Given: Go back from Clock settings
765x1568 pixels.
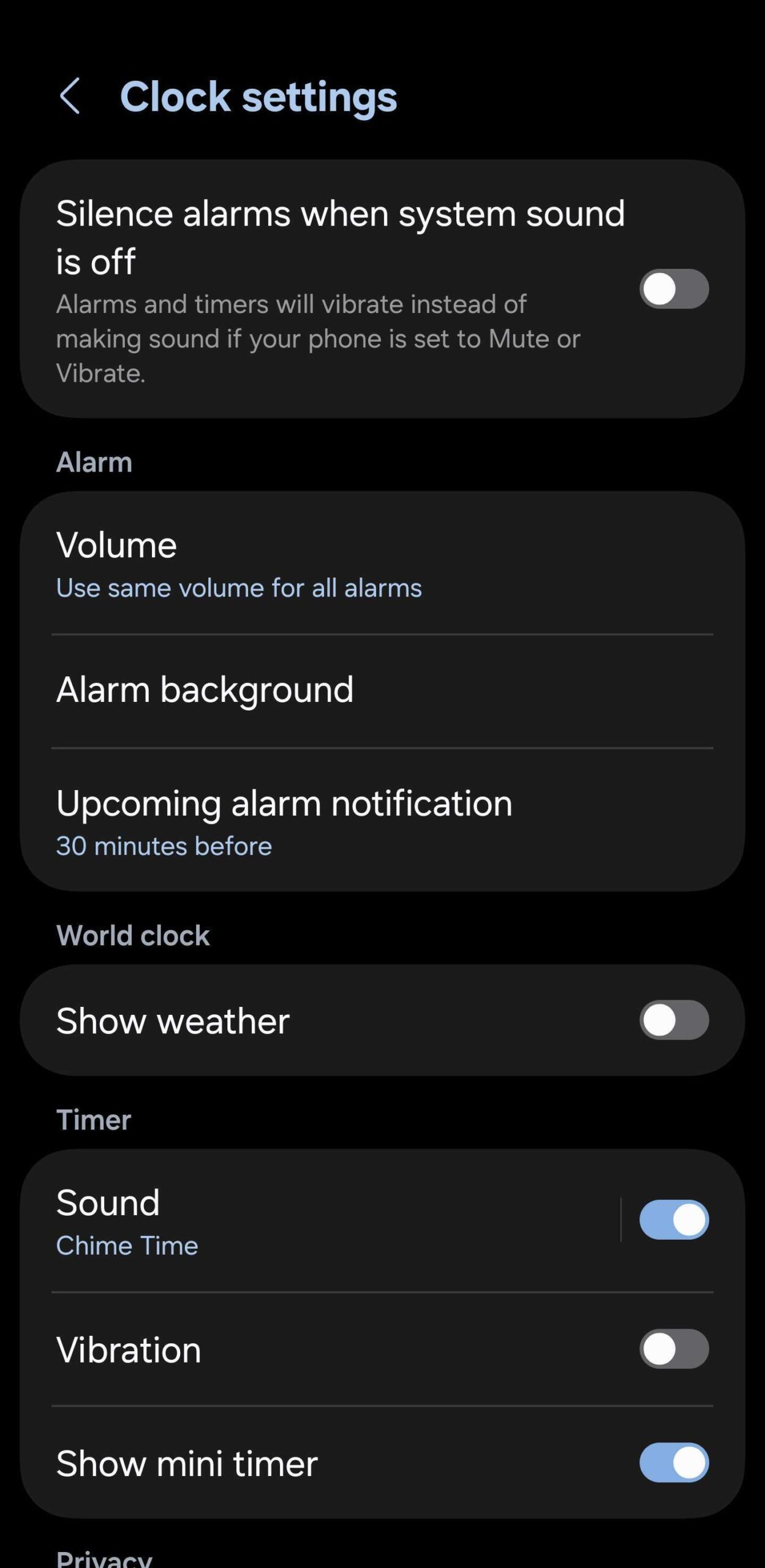Looking at the screenshot, I should point(70,96).
